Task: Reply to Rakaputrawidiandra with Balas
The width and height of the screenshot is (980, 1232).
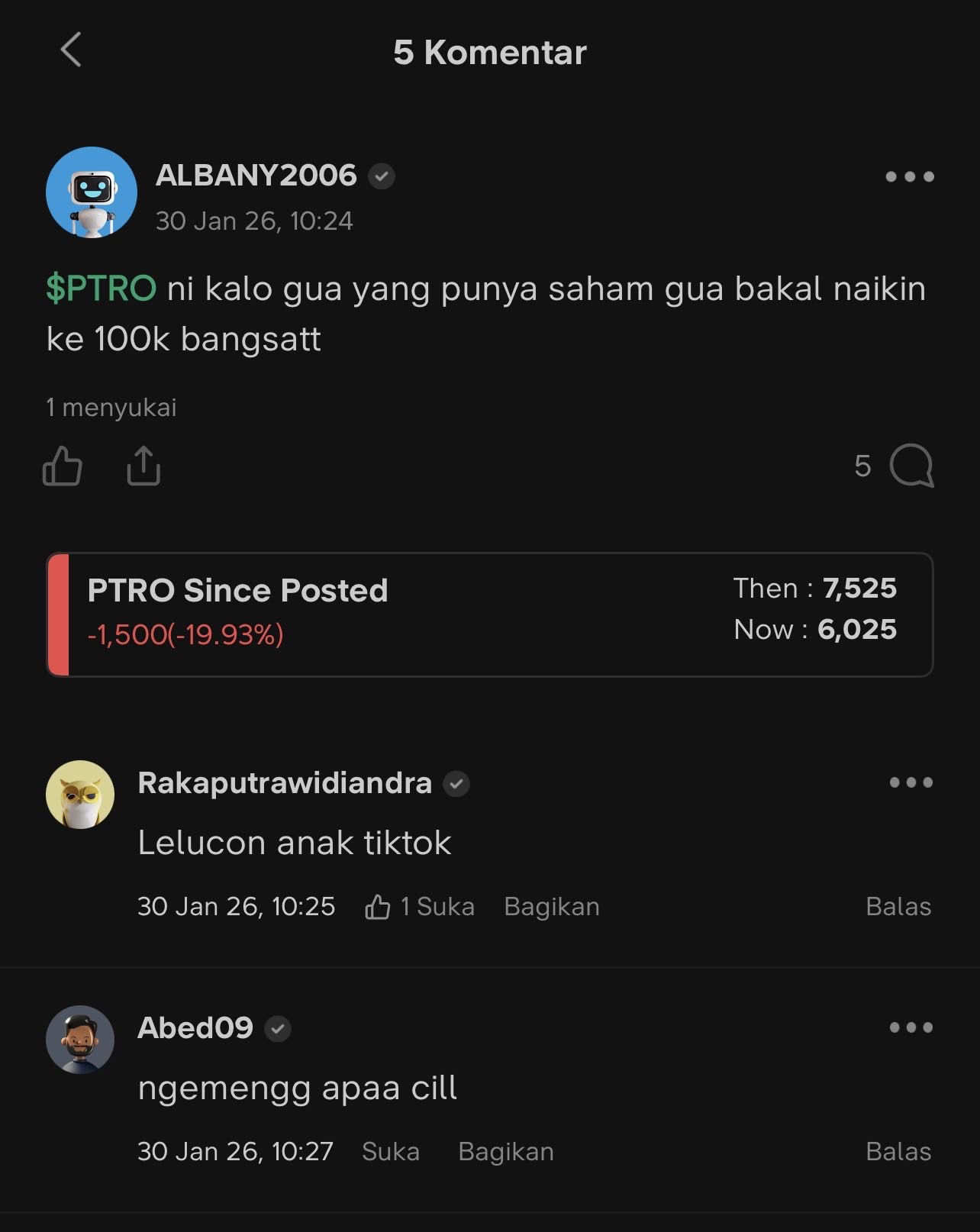Action: click(898, 907)
